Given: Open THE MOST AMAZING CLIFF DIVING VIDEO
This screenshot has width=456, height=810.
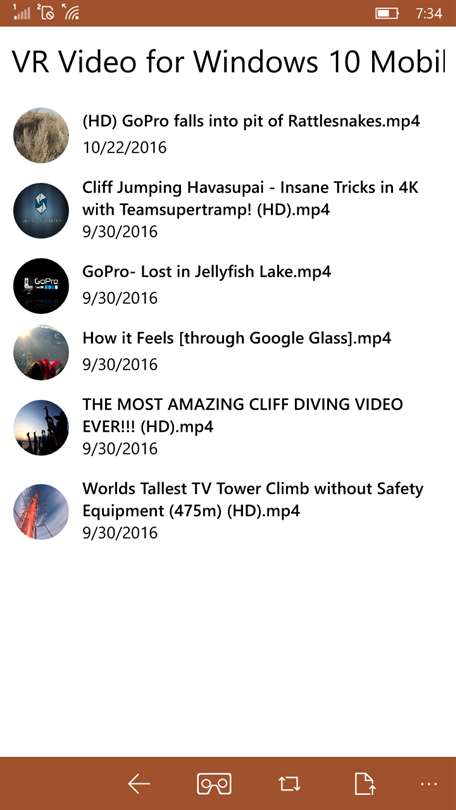Looking at the screenshot, I should (x=228, y=427).
